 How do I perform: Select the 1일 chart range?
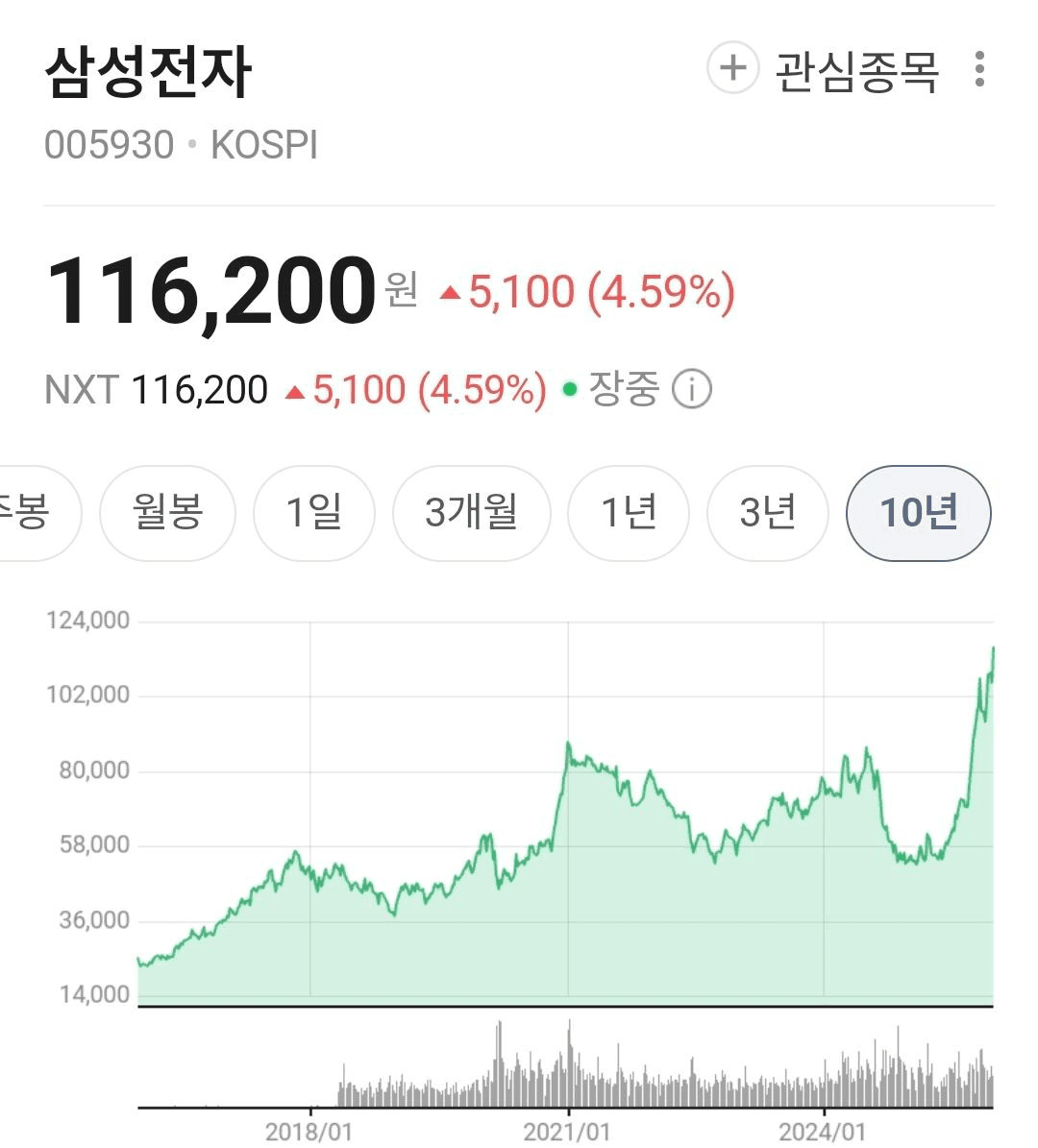314,512
